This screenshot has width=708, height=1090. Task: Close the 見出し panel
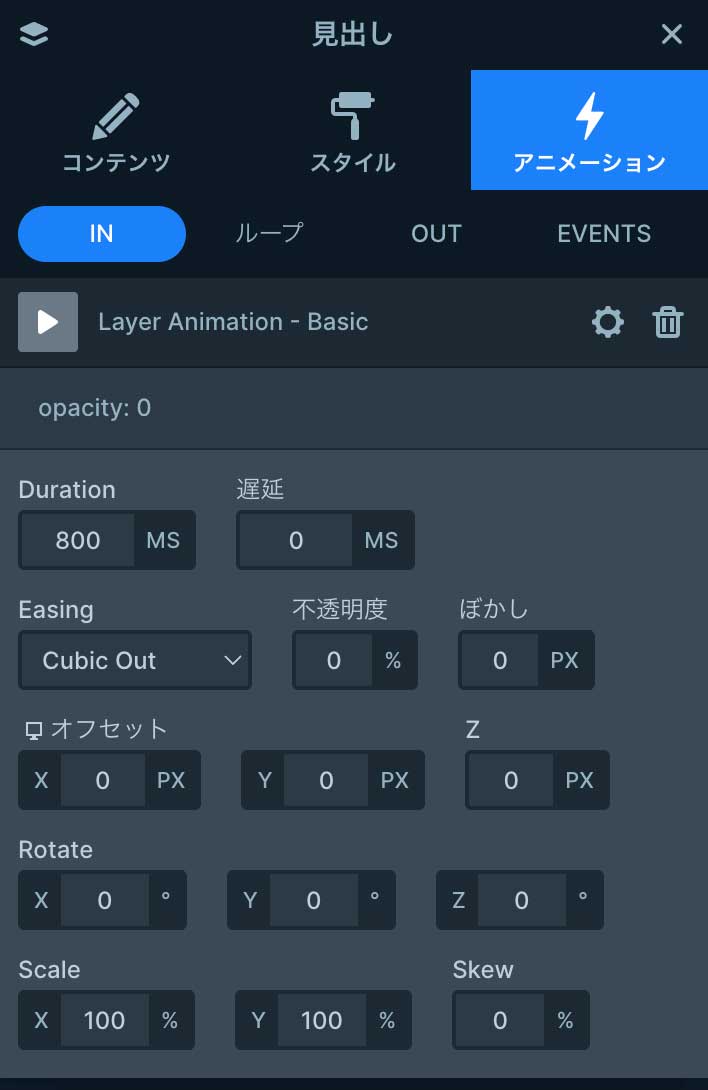(x=672, y=35)
